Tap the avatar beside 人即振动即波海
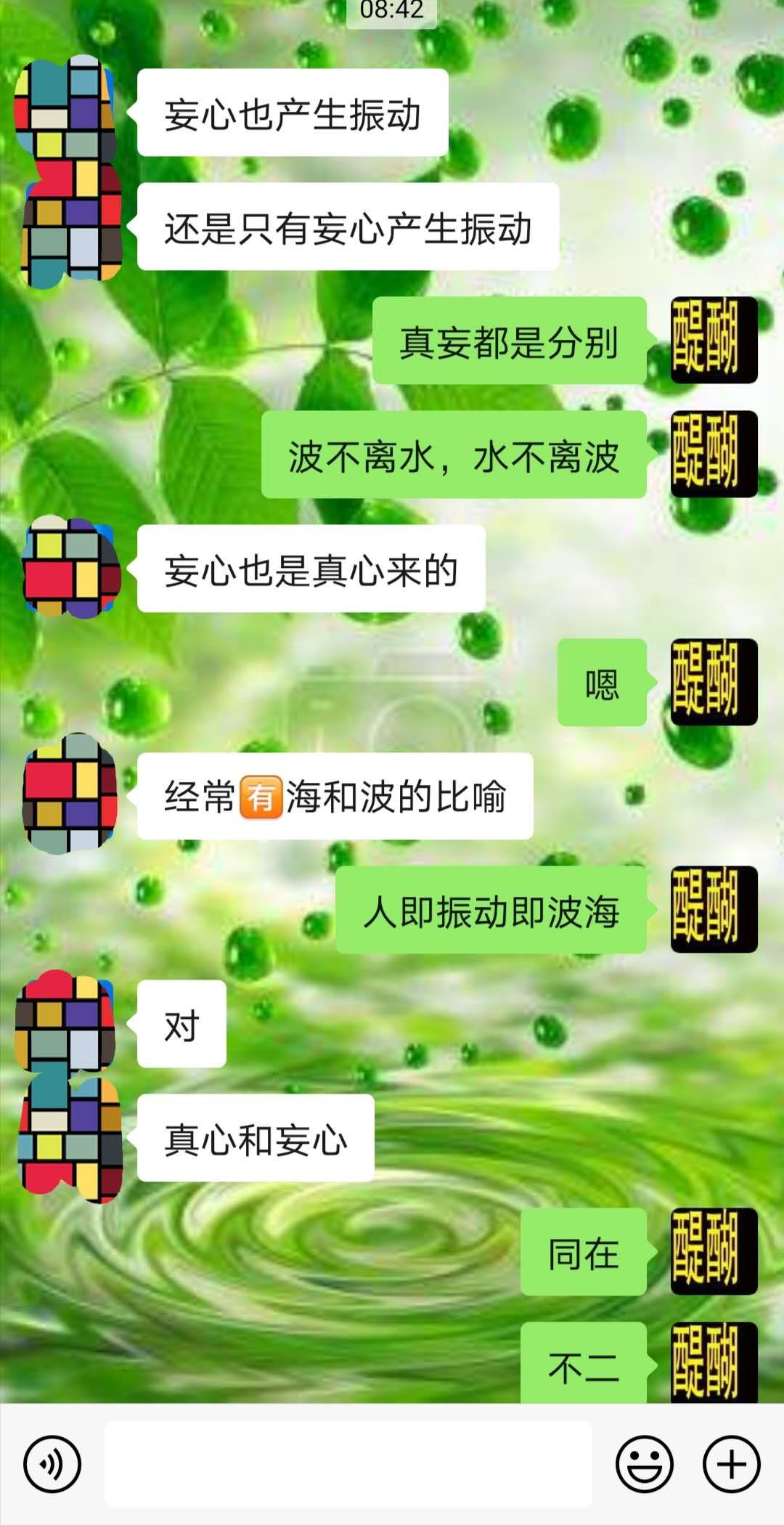 point(714,909)
